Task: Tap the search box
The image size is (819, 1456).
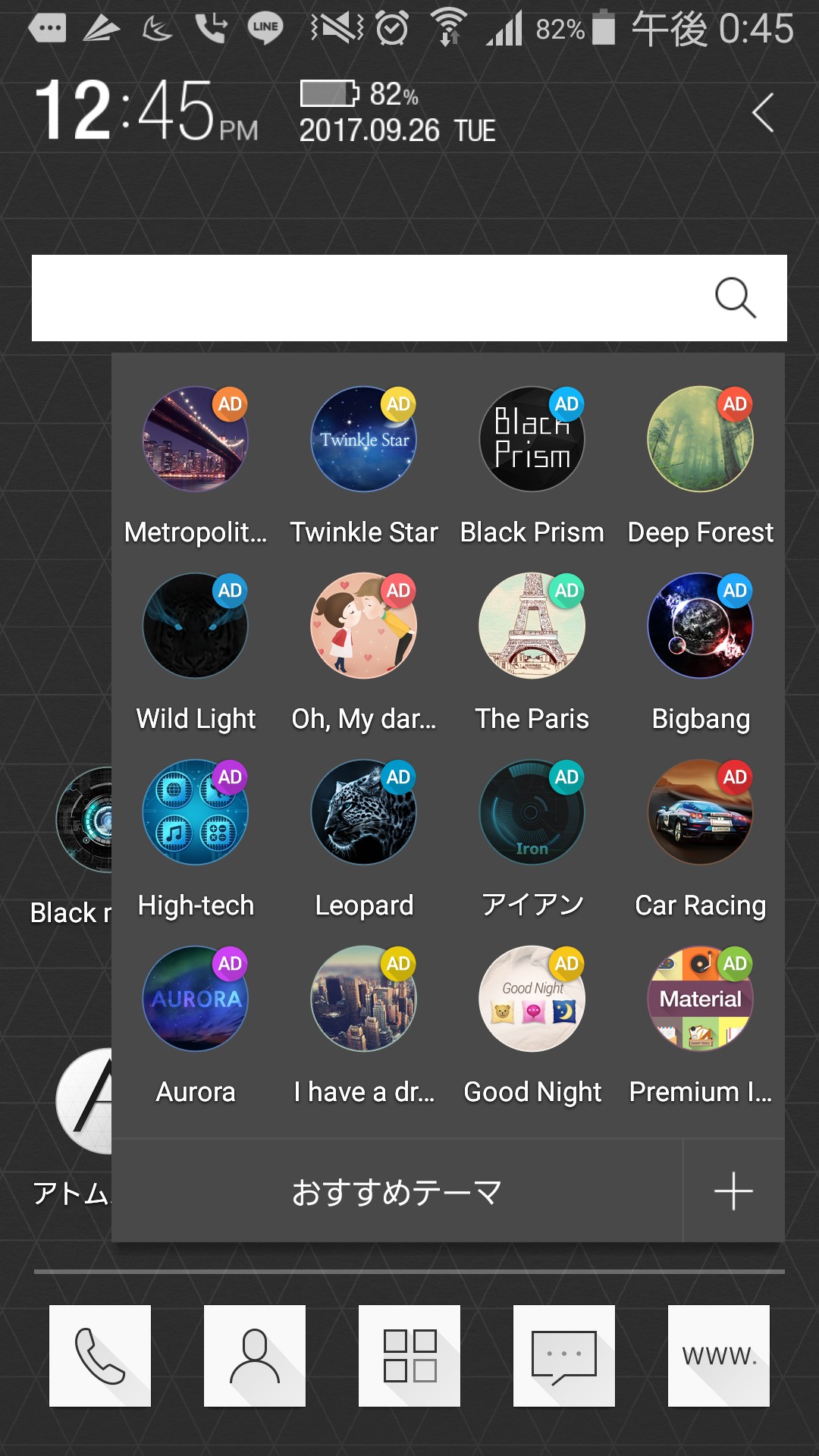Action: coord(364,298)
